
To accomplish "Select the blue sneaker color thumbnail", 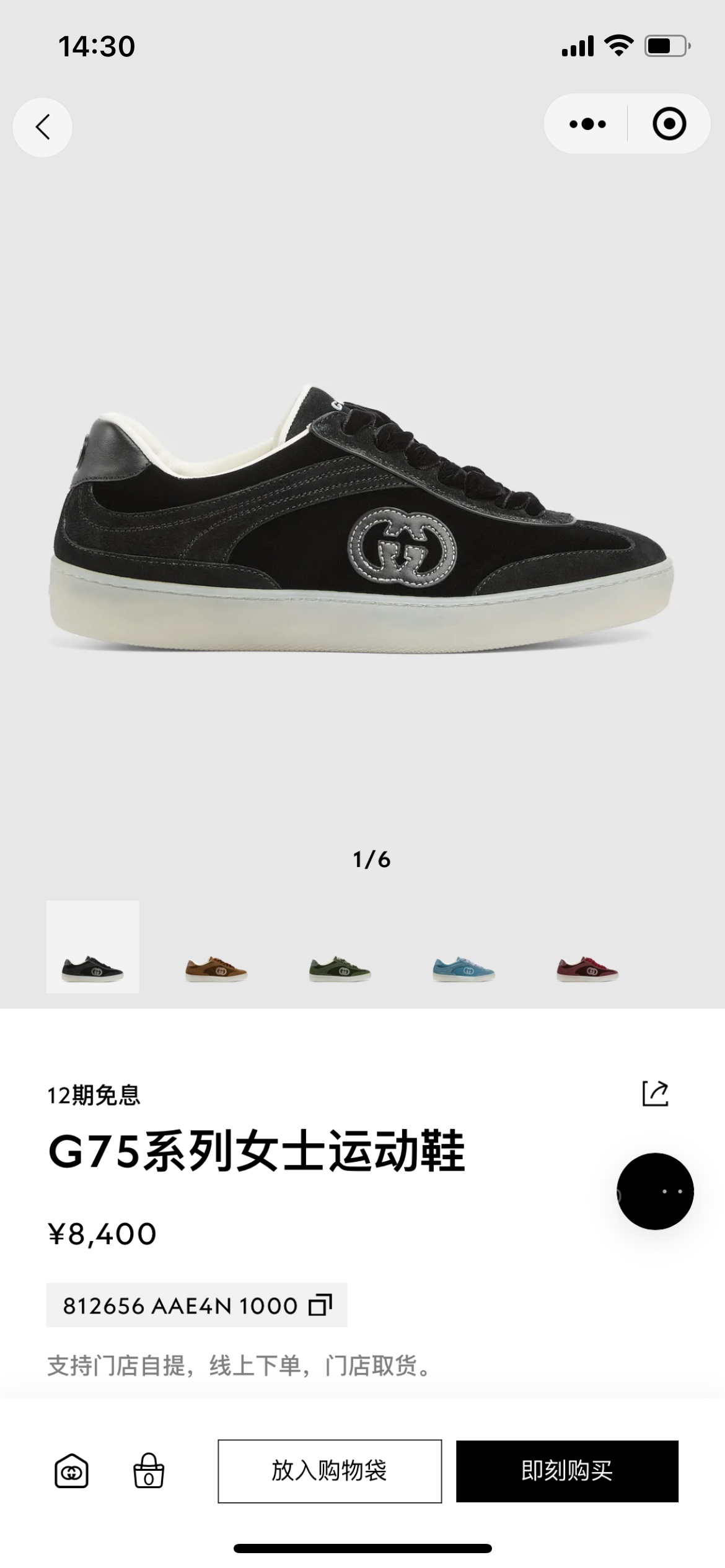I will point(464,969).
